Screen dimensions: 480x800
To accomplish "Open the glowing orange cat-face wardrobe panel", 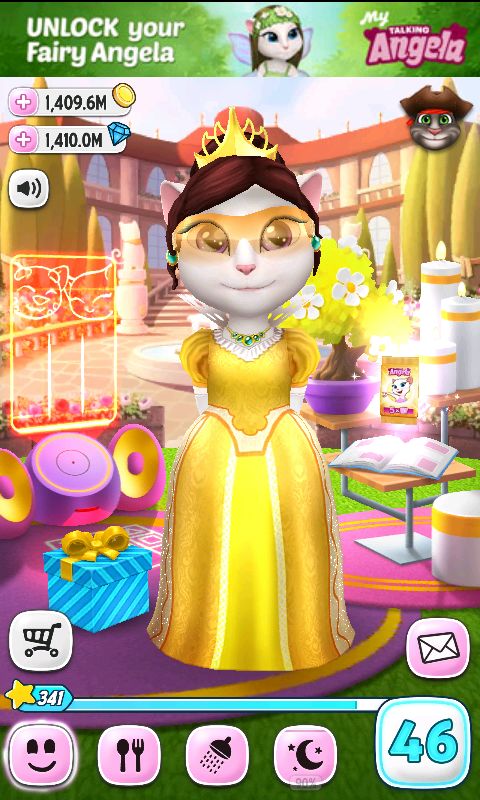I will (63, 343).
